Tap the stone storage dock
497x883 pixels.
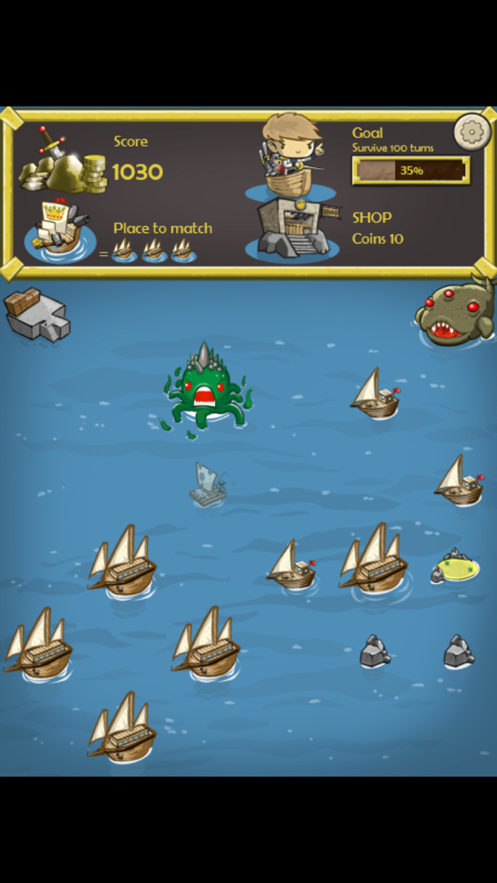(x=37, y=314)
